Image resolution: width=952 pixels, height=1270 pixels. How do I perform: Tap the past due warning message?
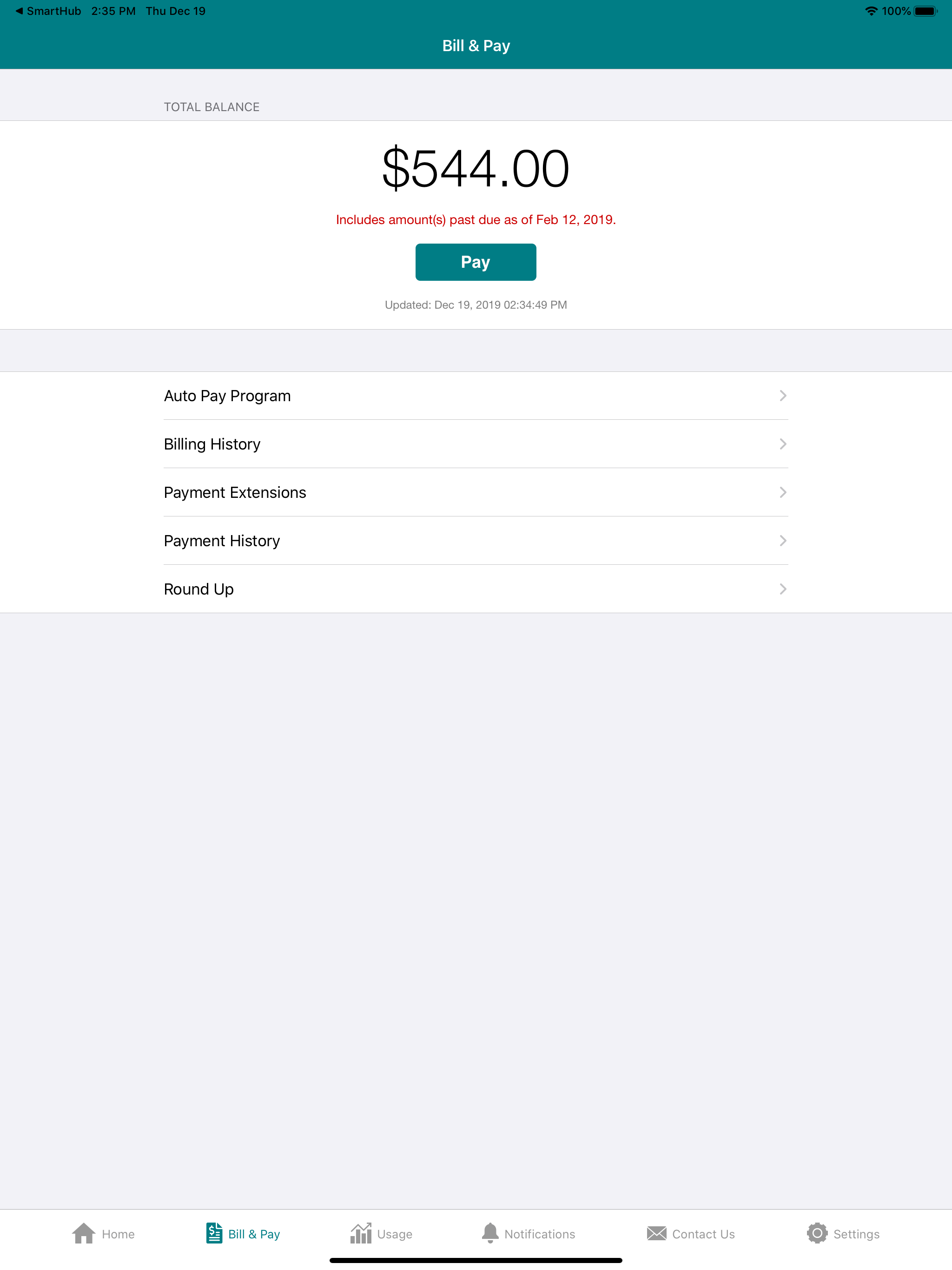coord(476,219)
